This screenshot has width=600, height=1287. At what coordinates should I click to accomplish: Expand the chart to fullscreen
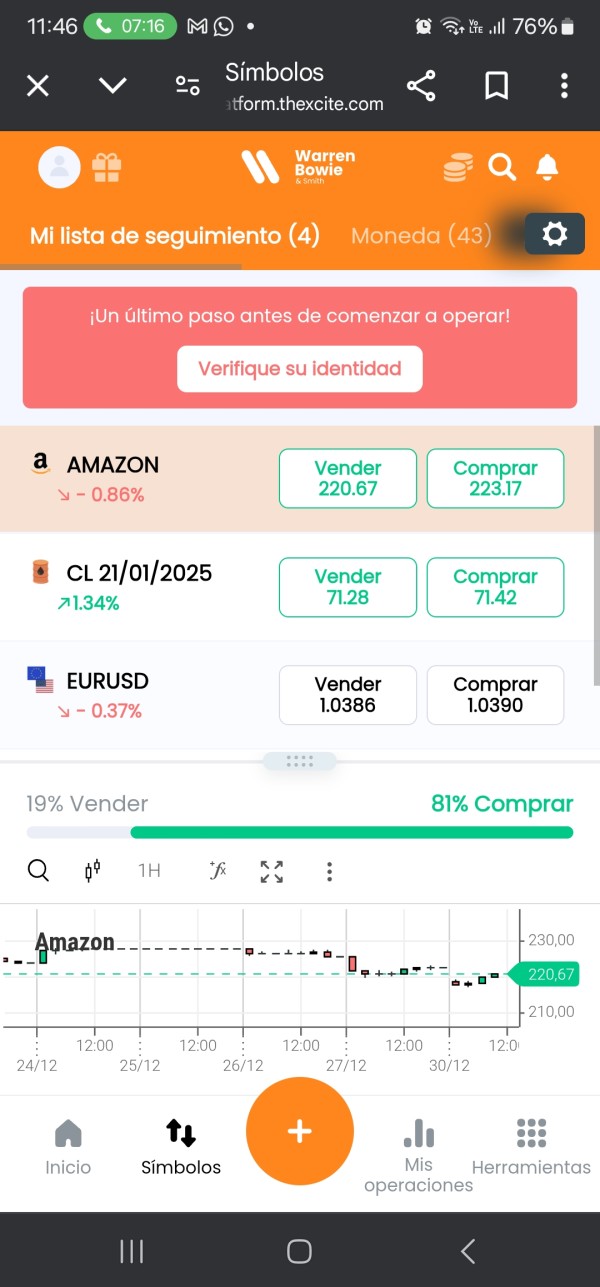[271, 871]
